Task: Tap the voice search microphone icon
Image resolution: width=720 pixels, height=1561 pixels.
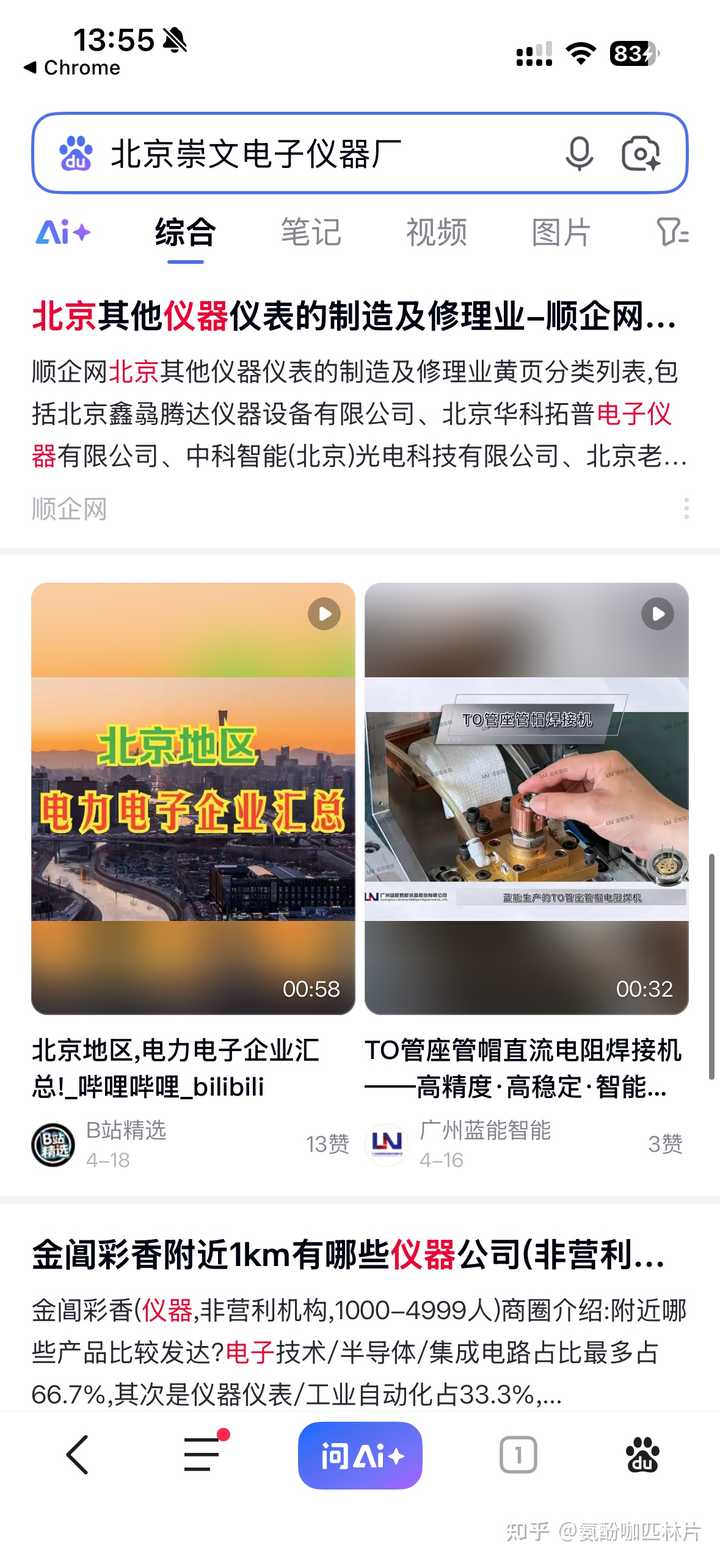Action: coord(580,152)
